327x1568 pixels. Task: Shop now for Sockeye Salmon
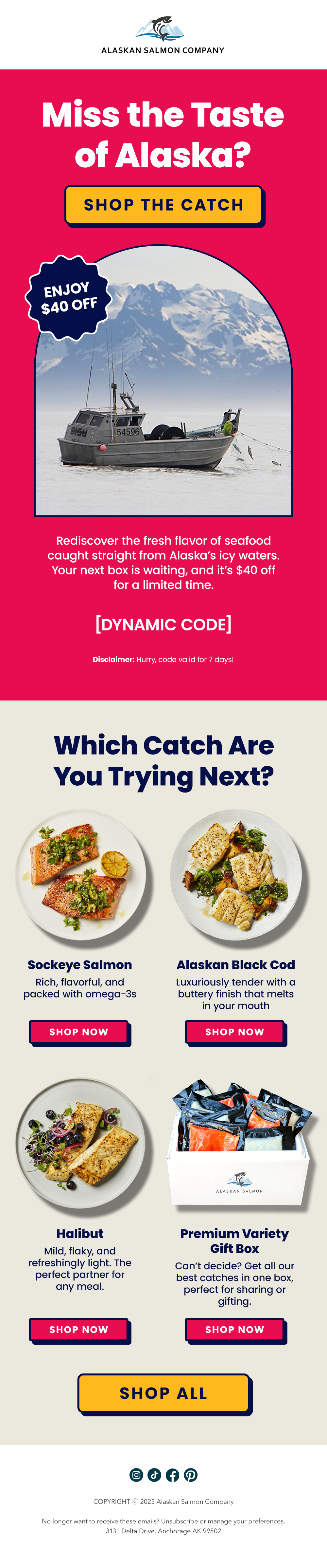tap(78, 1032)
